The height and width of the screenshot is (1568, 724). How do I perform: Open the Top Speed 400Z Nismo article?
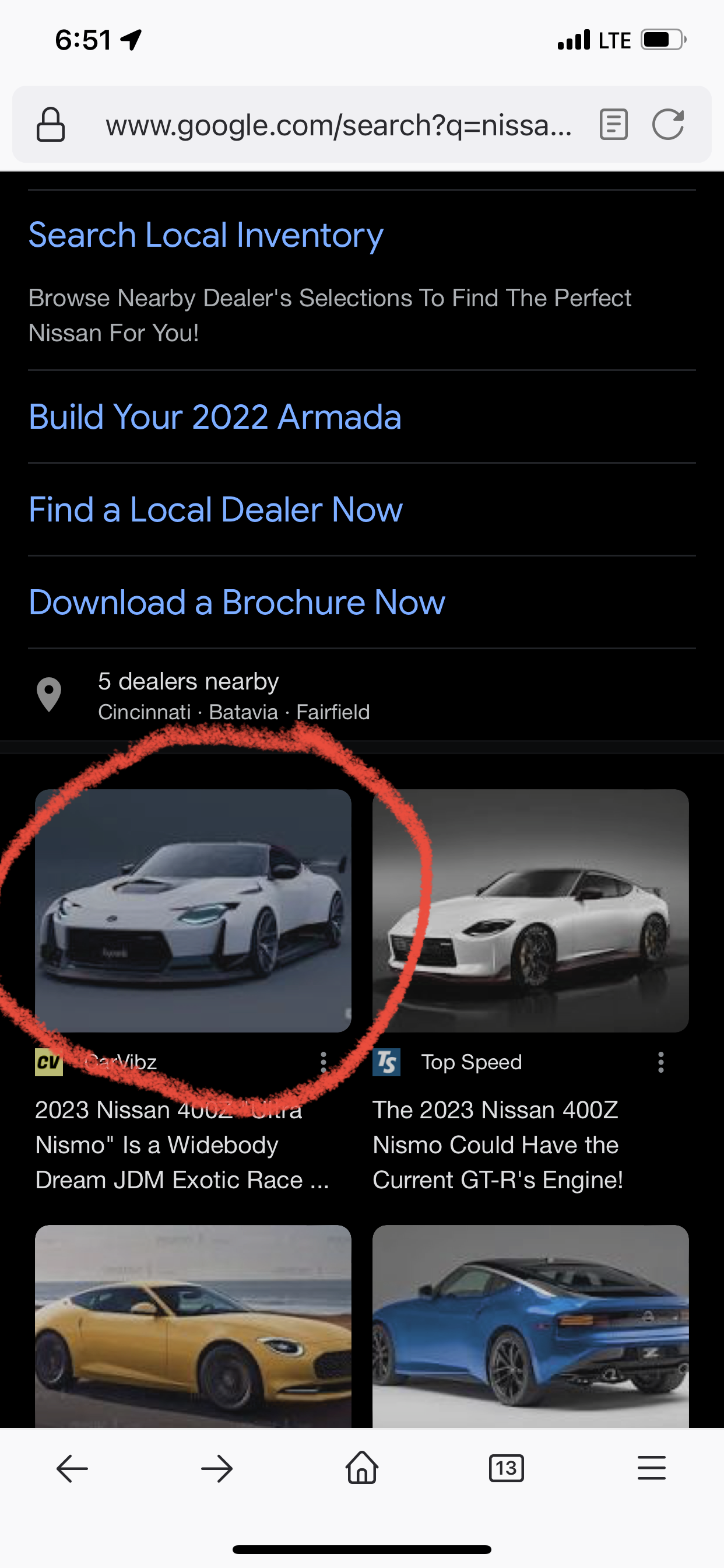click(x=498, y=1145)
